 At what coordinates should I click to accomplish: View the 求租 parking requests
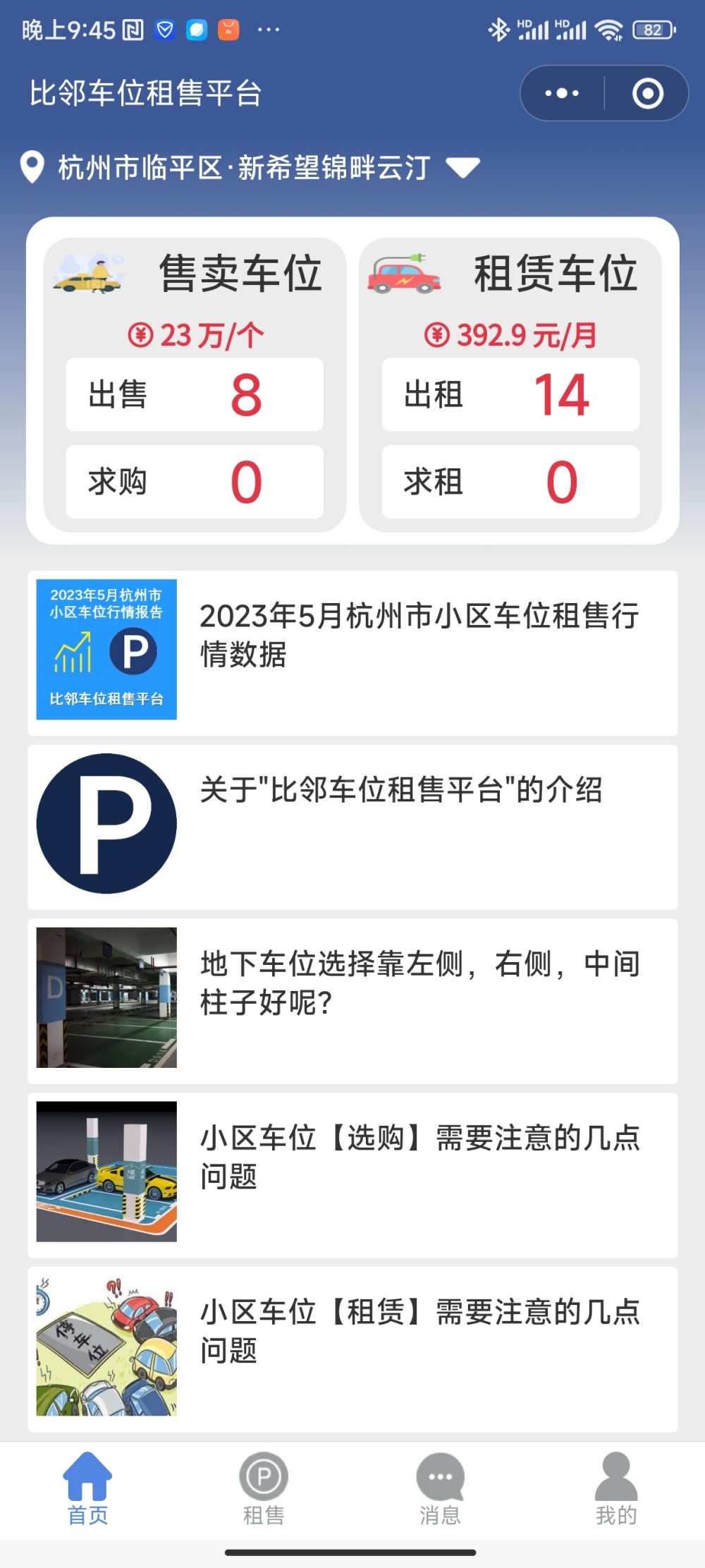[x=510, y=482]
